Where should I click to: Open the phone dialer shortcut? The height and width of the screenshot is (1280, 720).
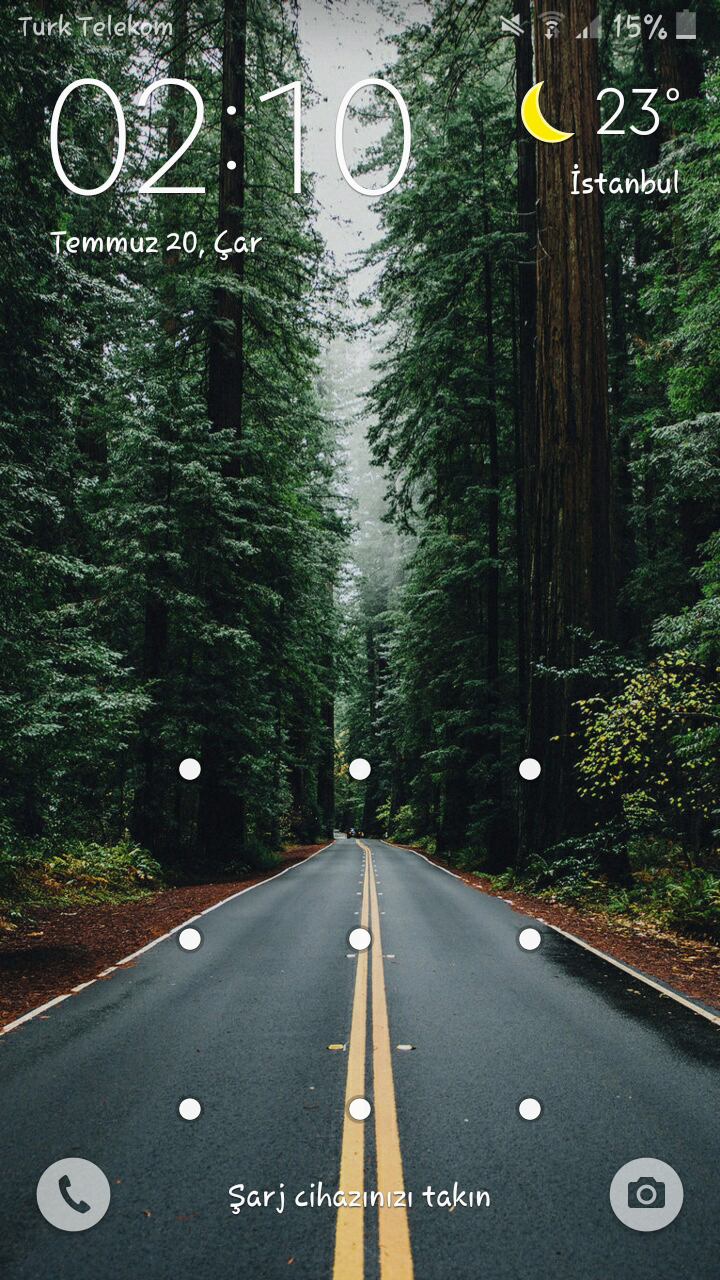tap(73, 1194)
